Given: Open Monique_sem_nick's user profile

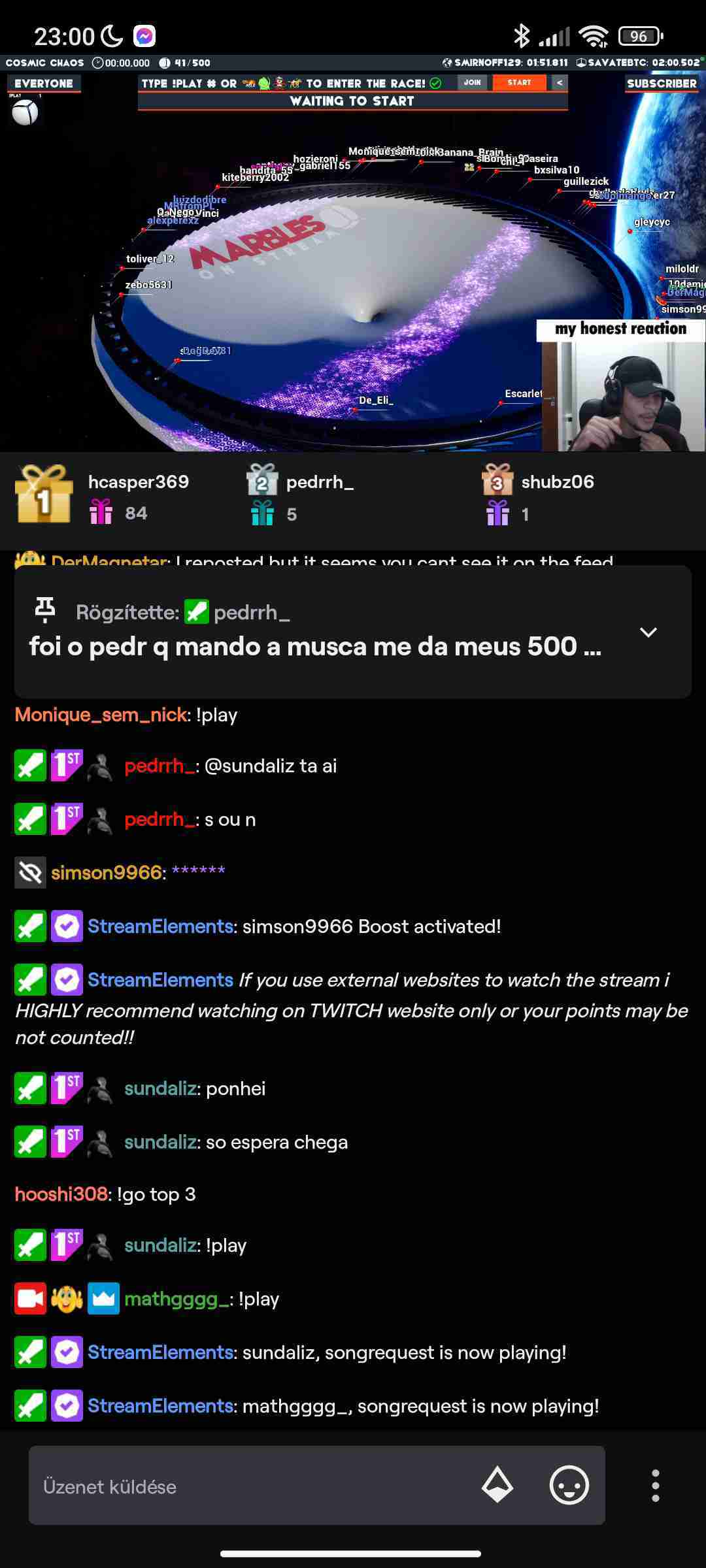Looking at the screenshot, I should 101,715.
